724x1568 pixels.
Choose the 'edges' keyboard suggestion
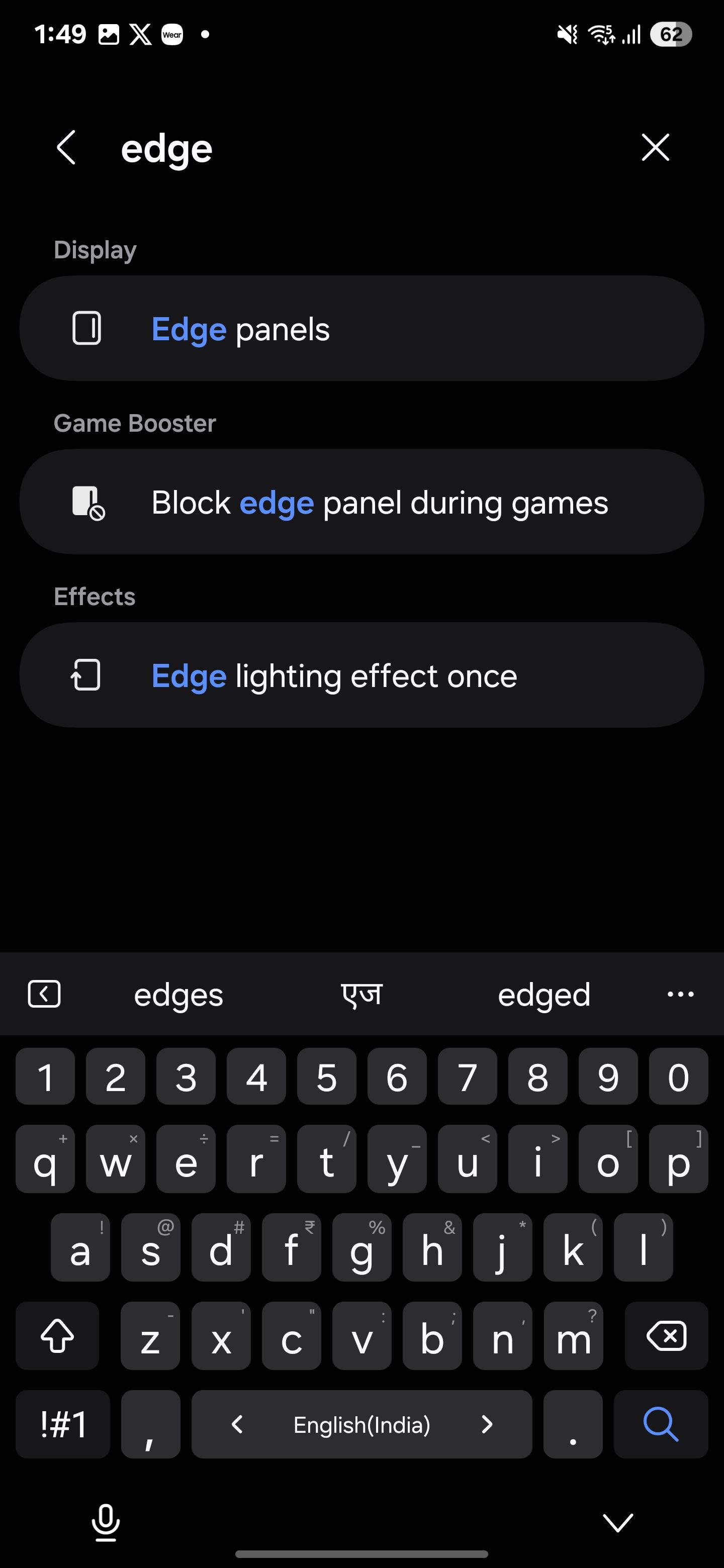(x=178, y=995)
